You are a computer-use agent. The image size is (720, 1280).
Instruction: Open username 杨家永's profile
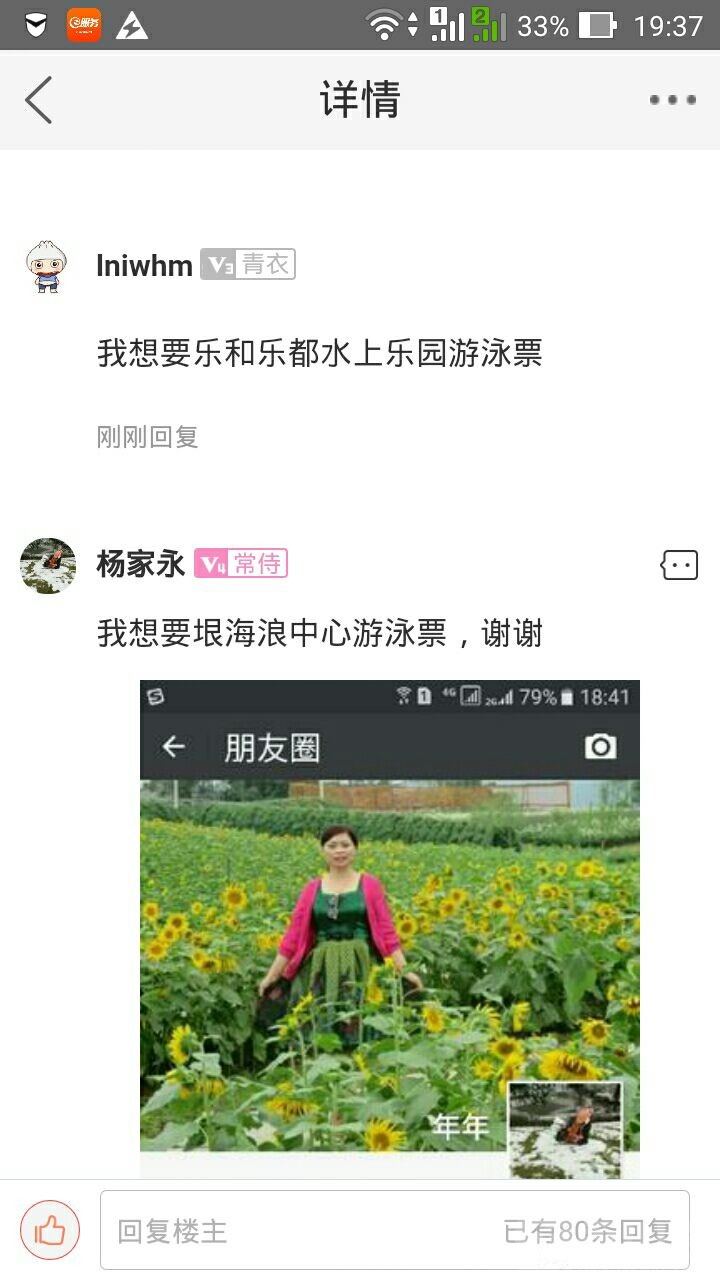[141, 564]
